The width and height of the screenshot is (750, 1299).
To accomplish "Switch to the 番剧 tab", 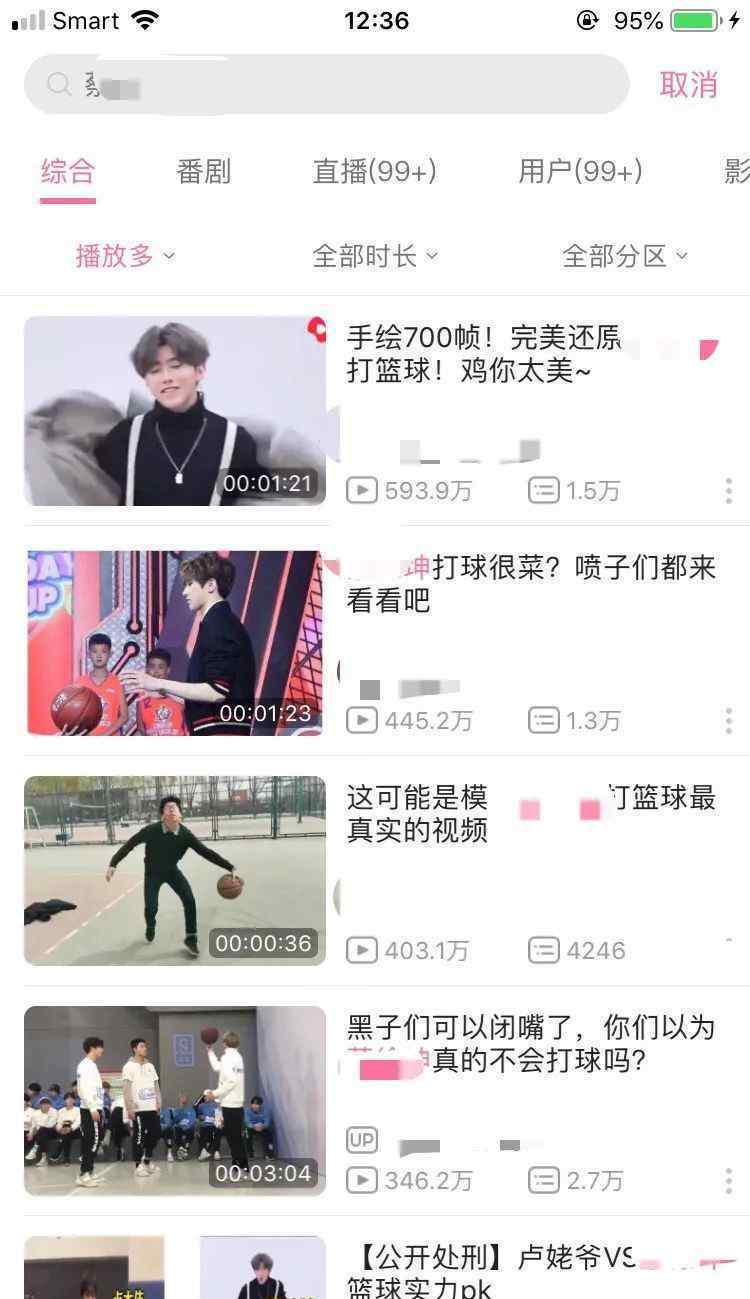I will (x=203, y=172).
